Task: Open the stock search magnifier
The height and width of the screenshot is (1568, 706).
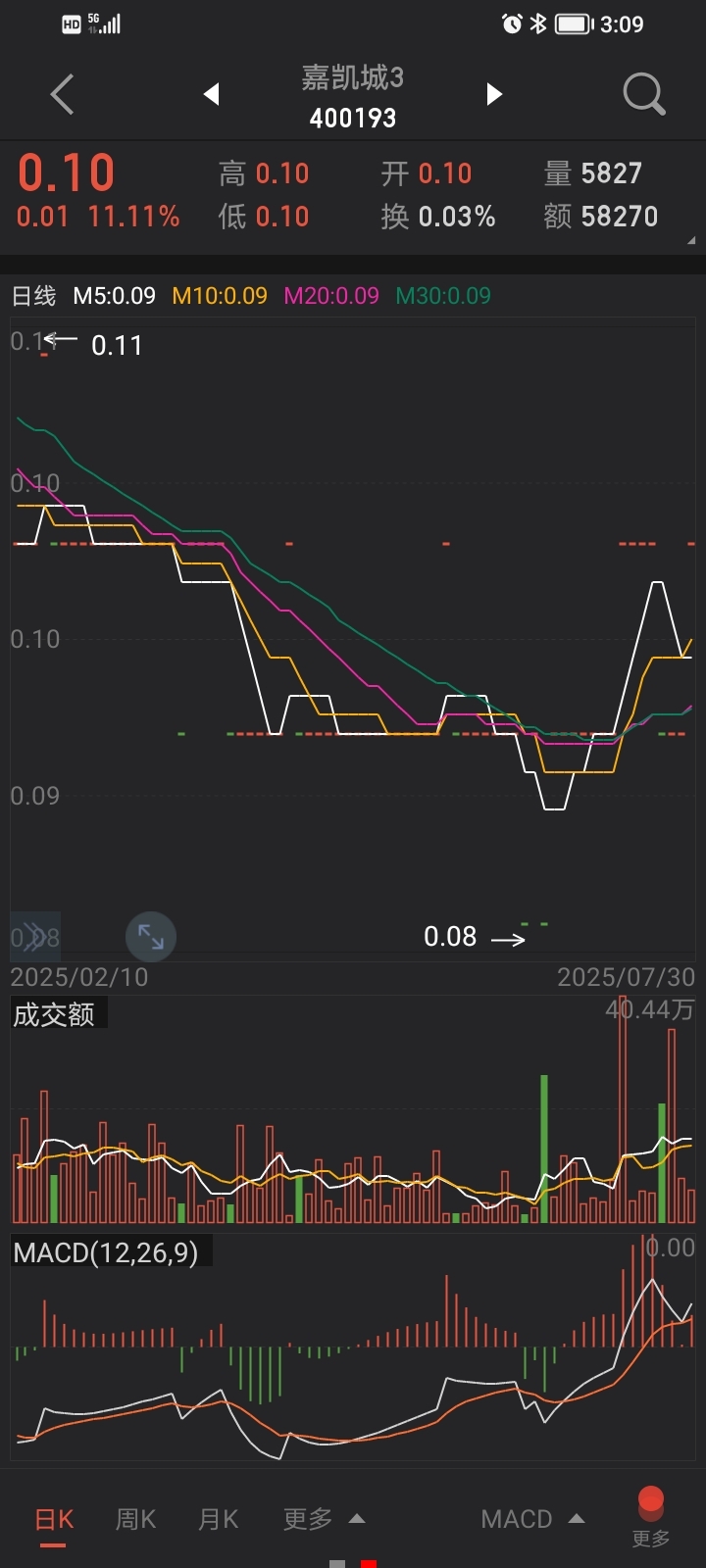Action: click(x=644, y=95)
